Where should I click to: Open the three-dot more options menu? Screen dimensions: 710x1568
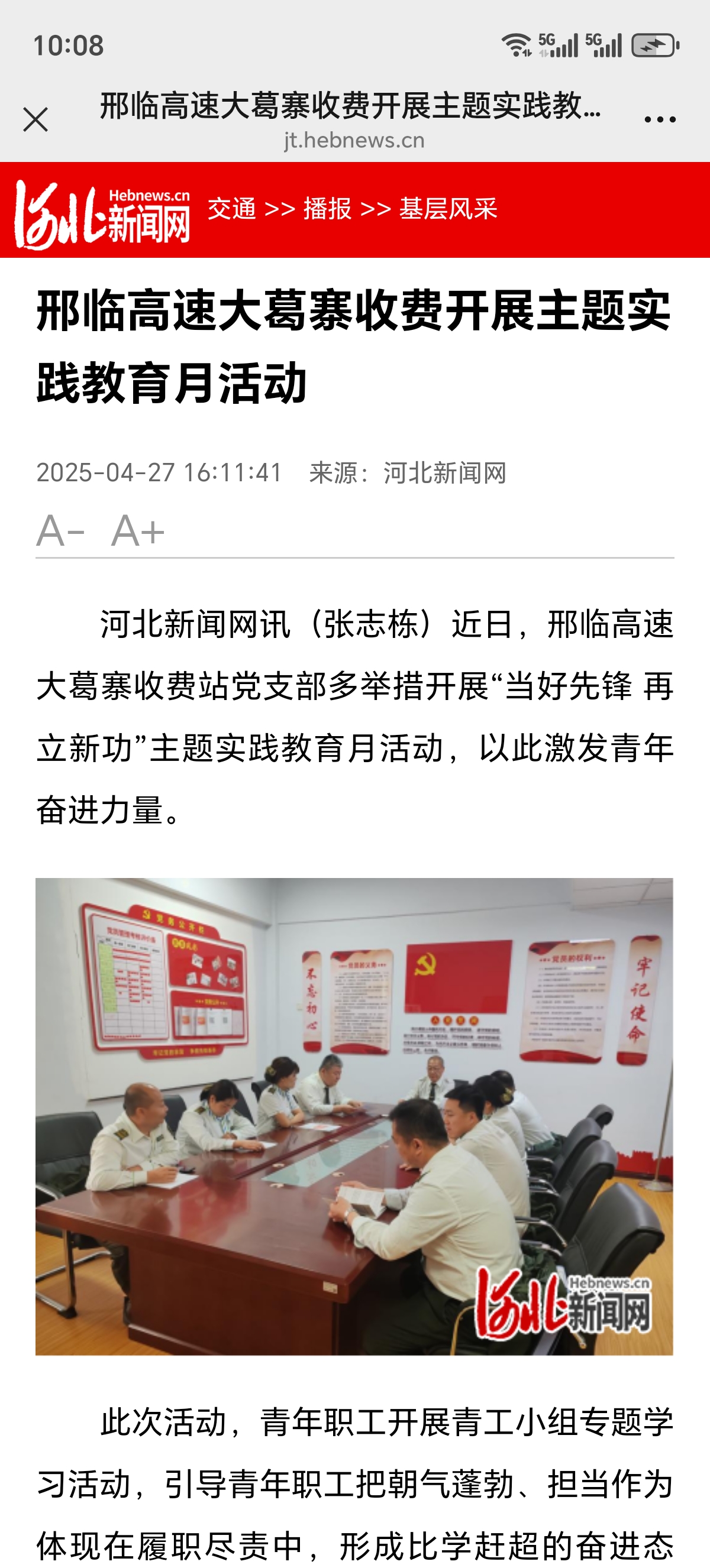click(660, 119)
